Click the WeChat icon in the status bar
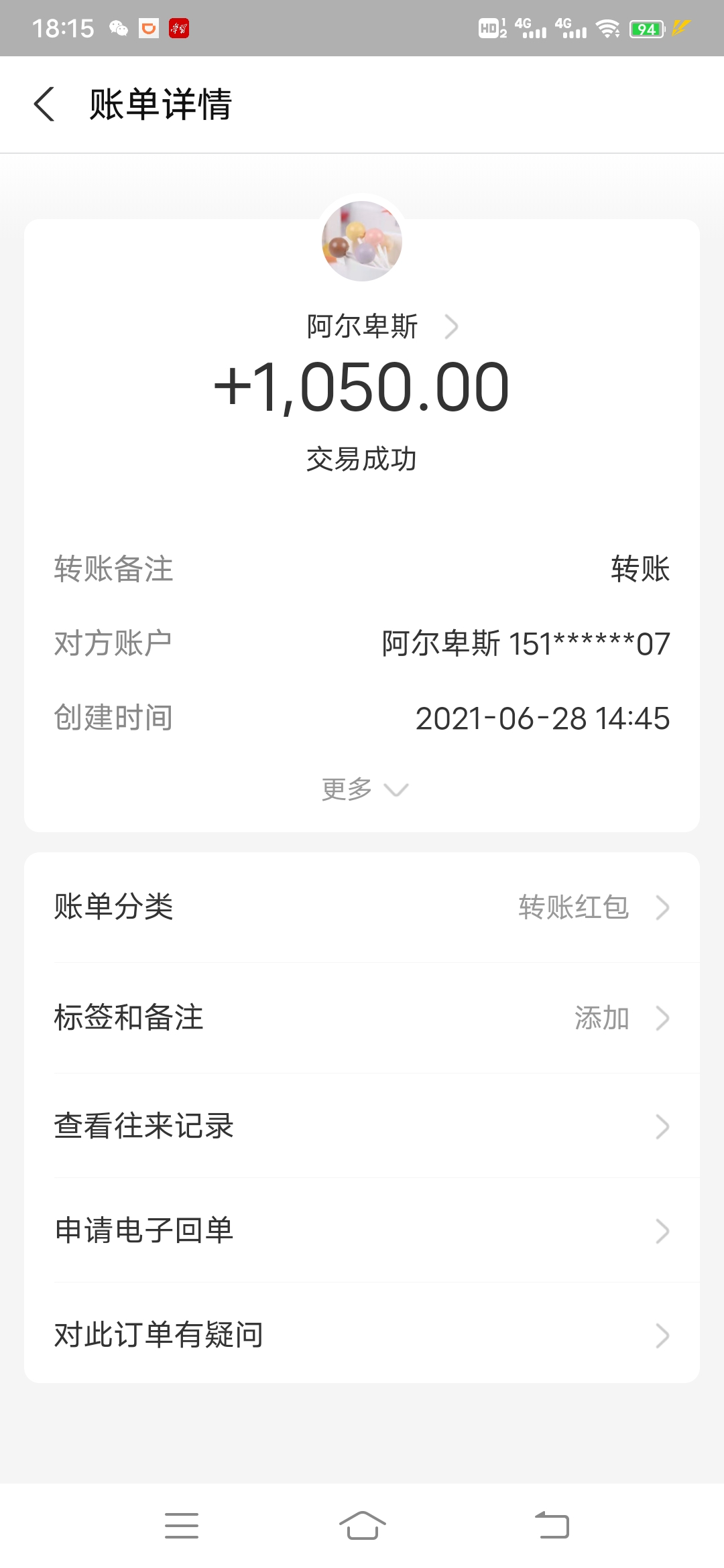 [119, 27]
